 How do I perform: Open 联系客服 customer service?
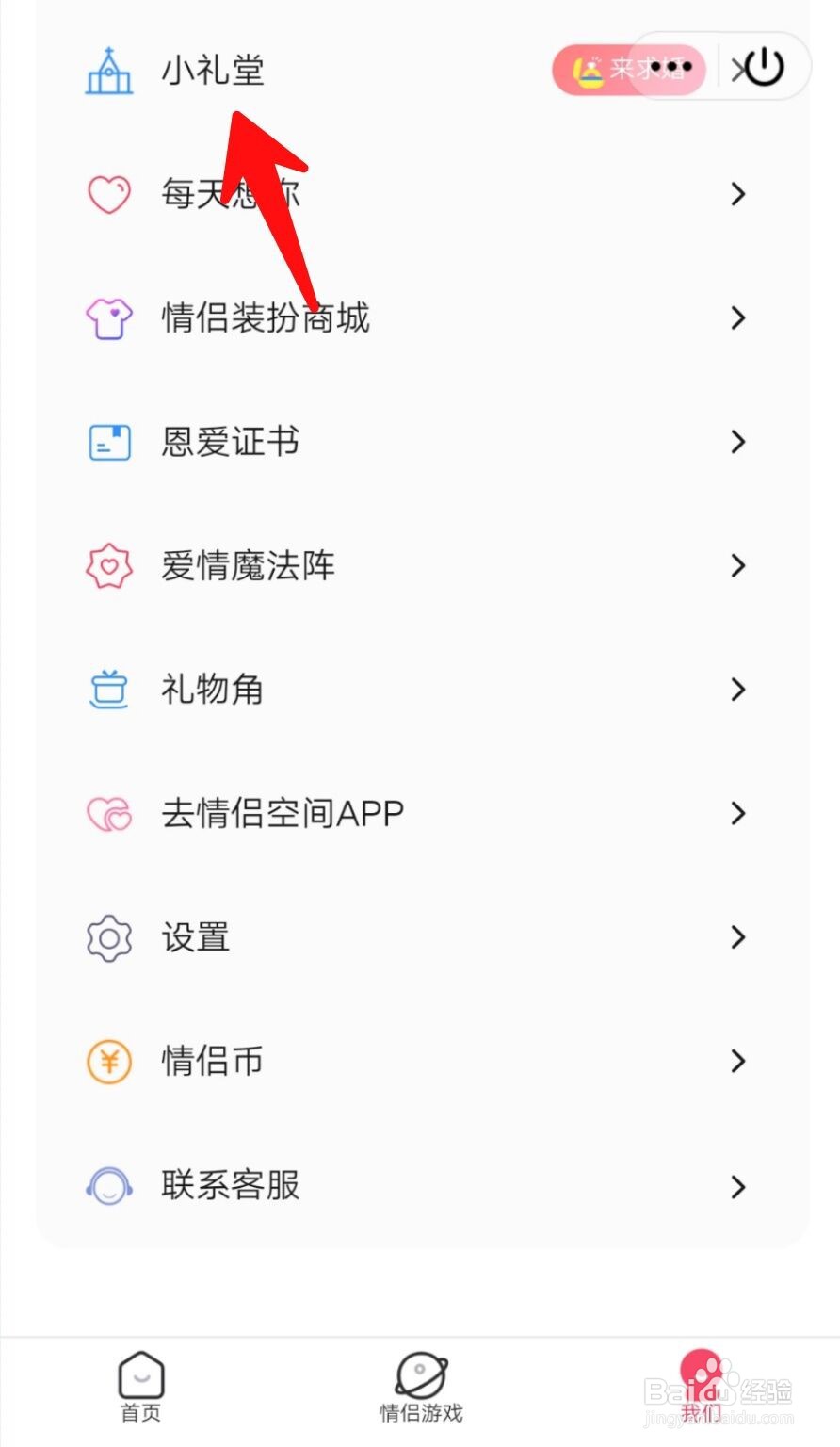(x=232, y=1185)
